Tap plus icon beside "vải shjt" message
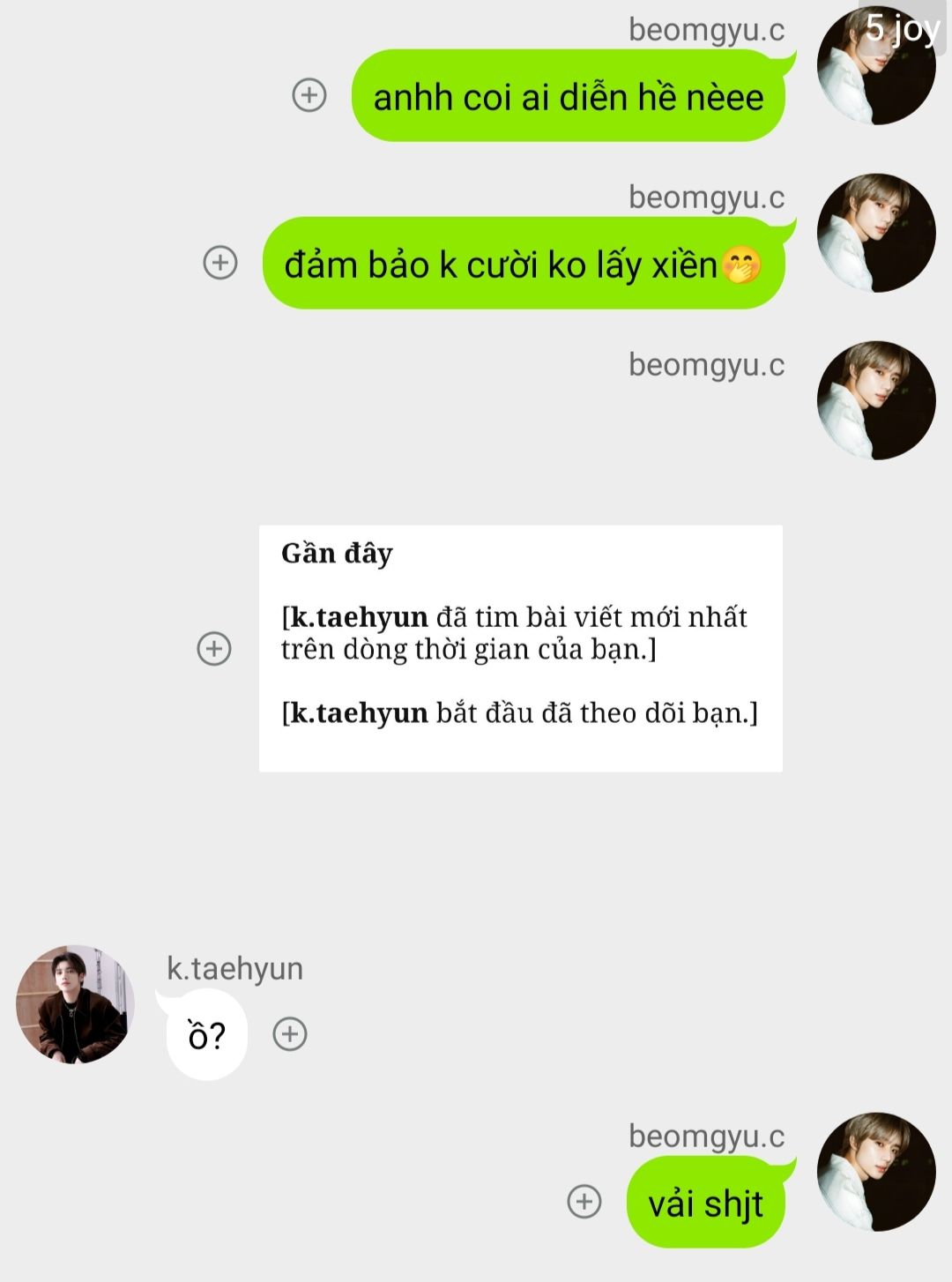The width and height of the screenshot is (952, 1282). tap(584, 1202)
